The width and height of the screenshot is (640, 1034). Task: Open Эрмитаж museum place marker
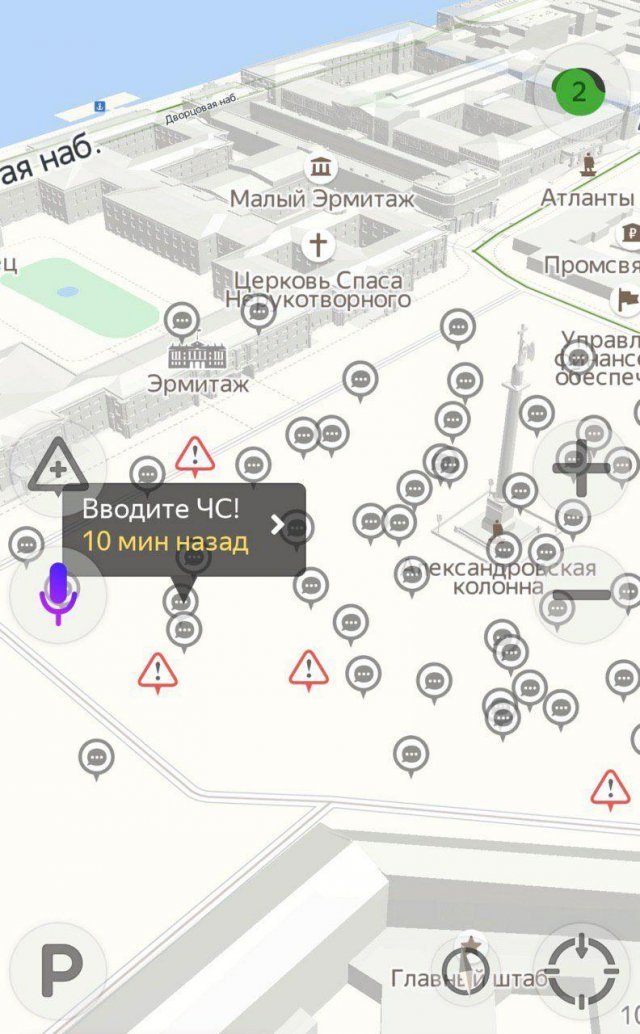click(x=198, y=356)
